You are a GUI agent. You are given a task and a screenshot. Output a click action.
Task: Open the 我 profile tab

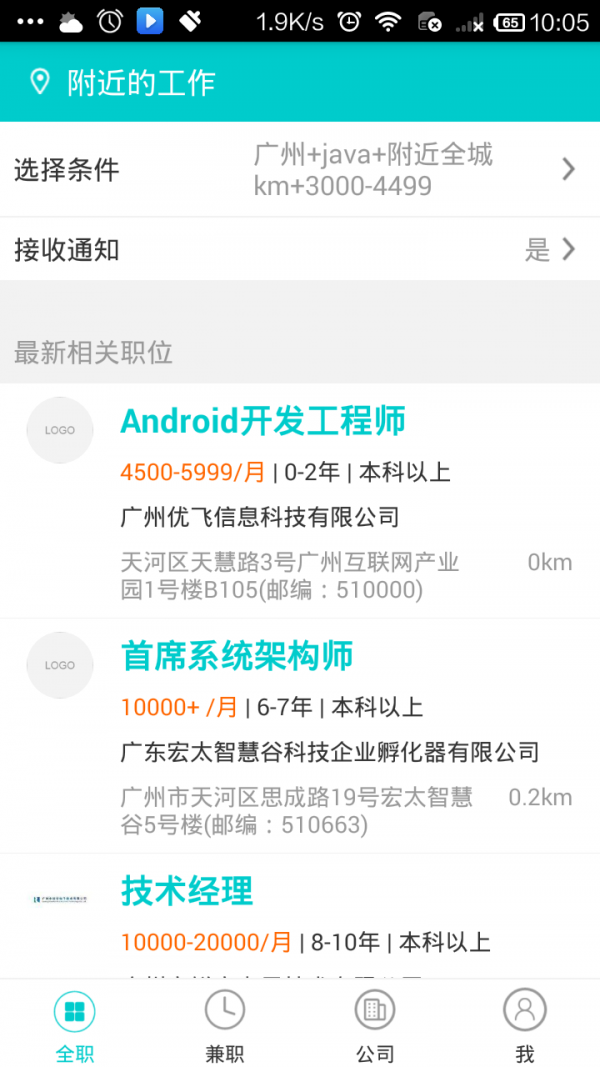click(525, 1024)
